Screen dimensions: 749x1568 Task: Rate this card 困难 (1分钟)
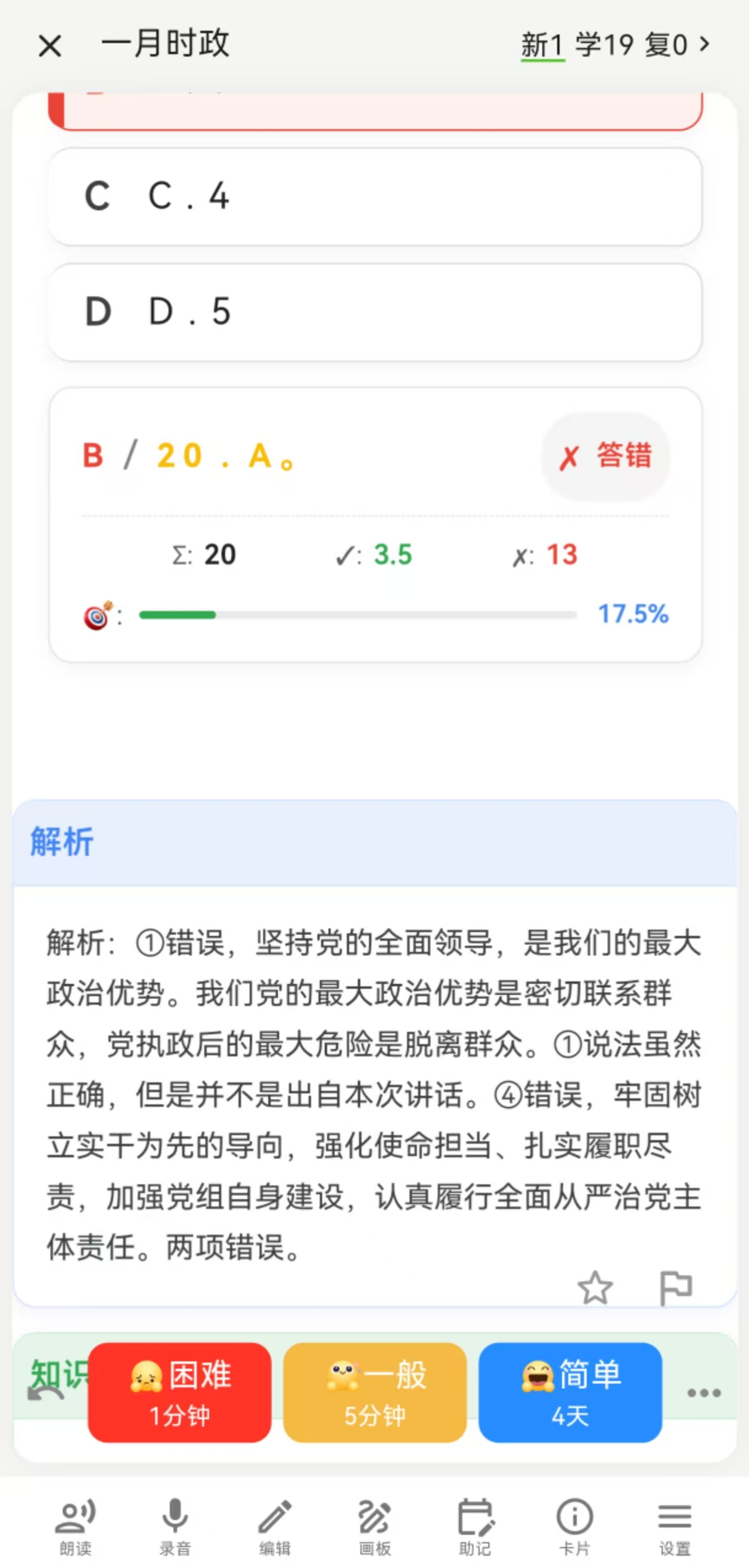tap(180, 1392)
